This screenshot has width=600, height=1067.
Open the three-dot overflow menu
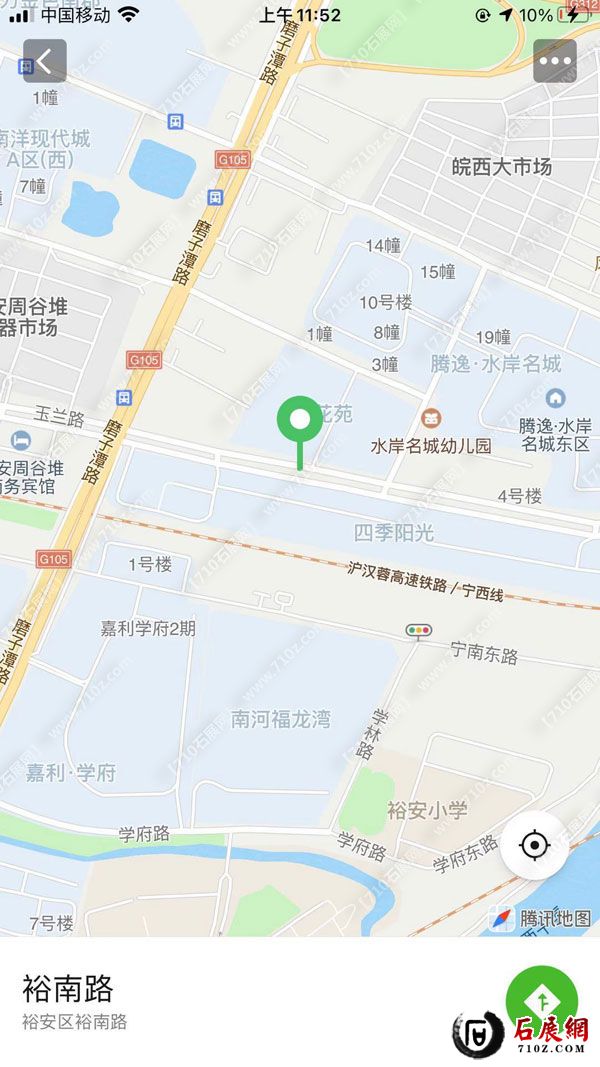pos(554,61)
